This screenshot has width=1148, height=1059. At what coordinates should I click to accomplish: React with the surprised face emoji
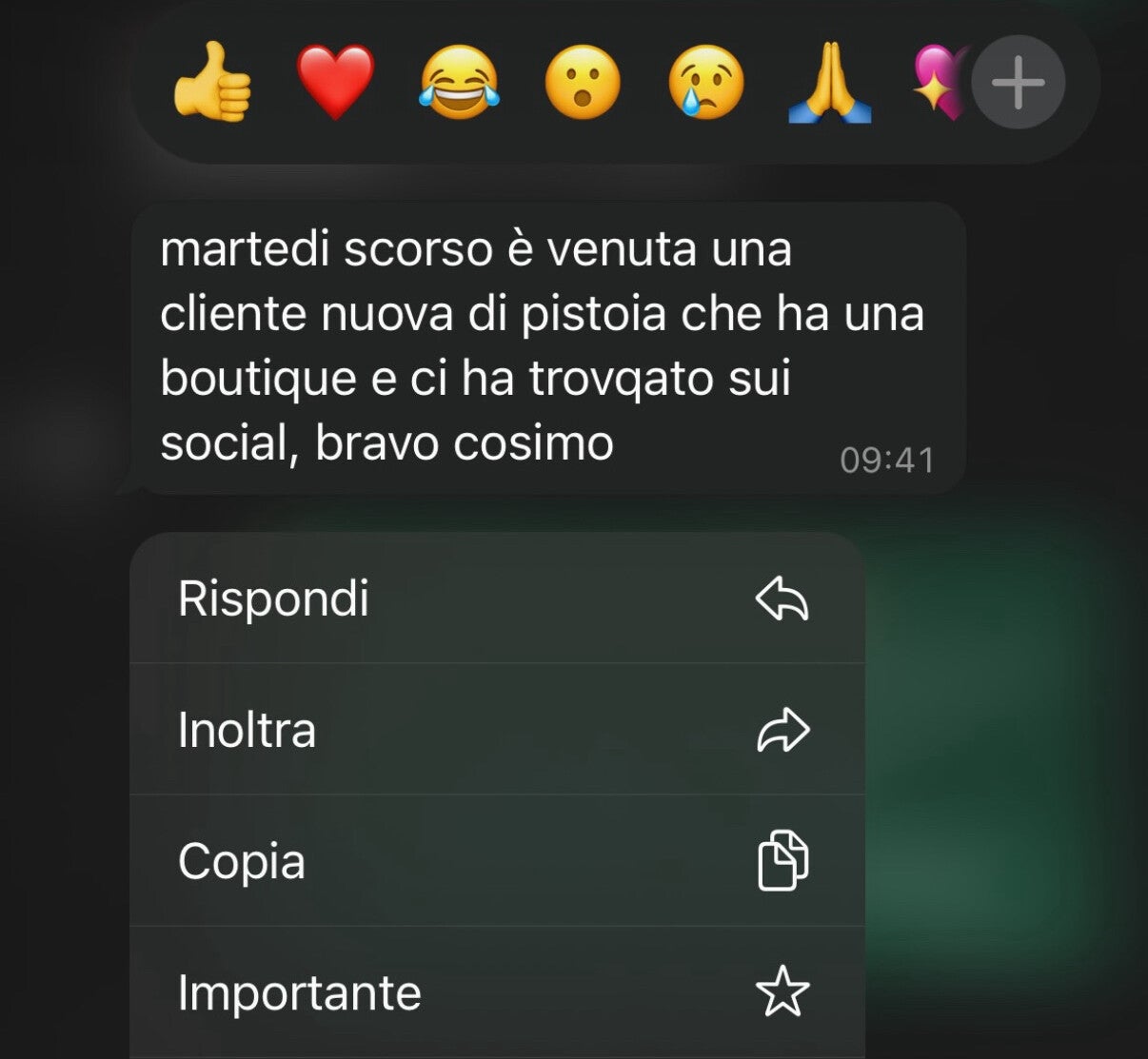coord(583,84)
